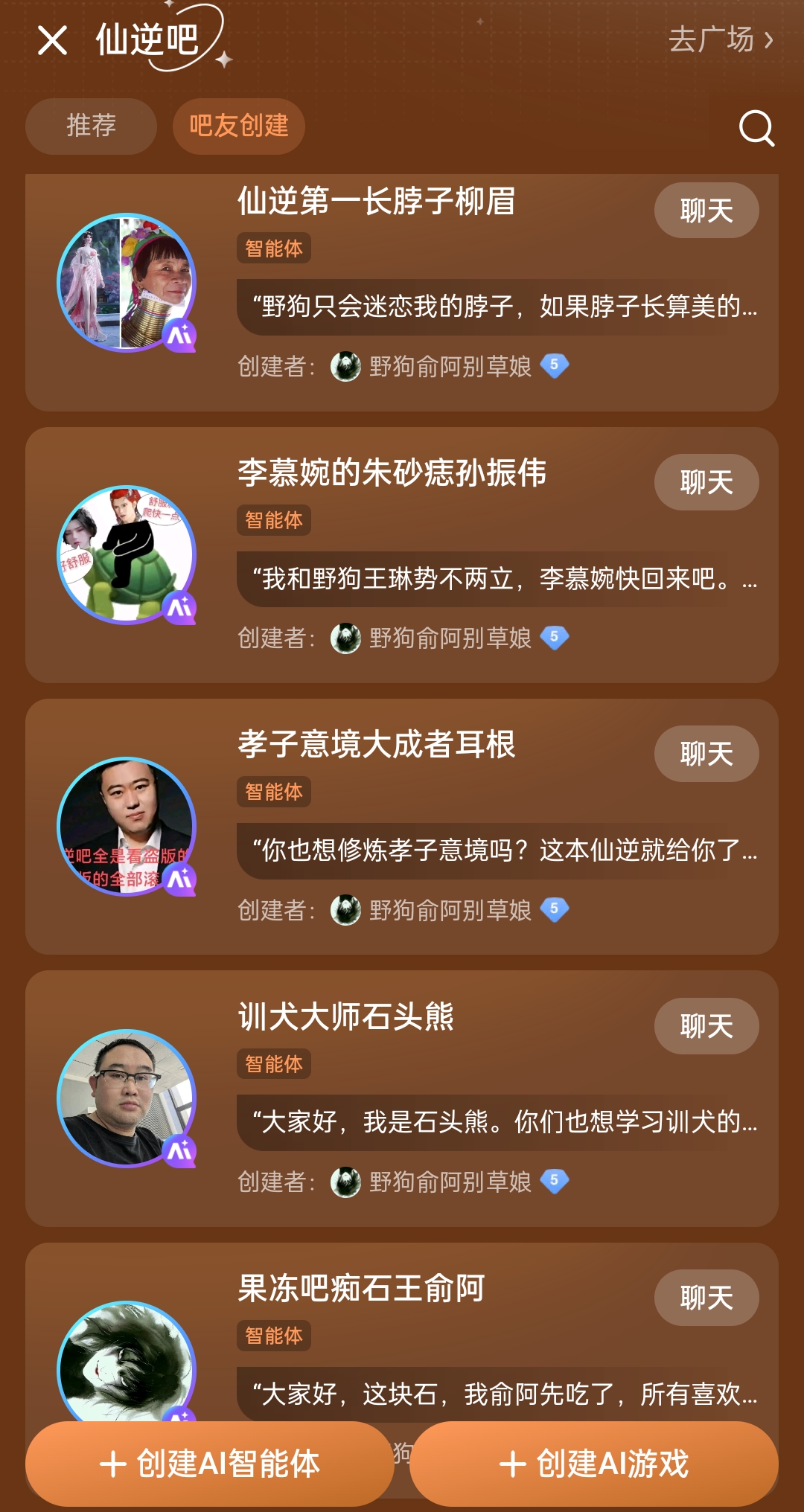Tap 聊天 for 仙逆第一长脖子柳眉
Viewport: 804px width, 1512px height.
[706, 211]
